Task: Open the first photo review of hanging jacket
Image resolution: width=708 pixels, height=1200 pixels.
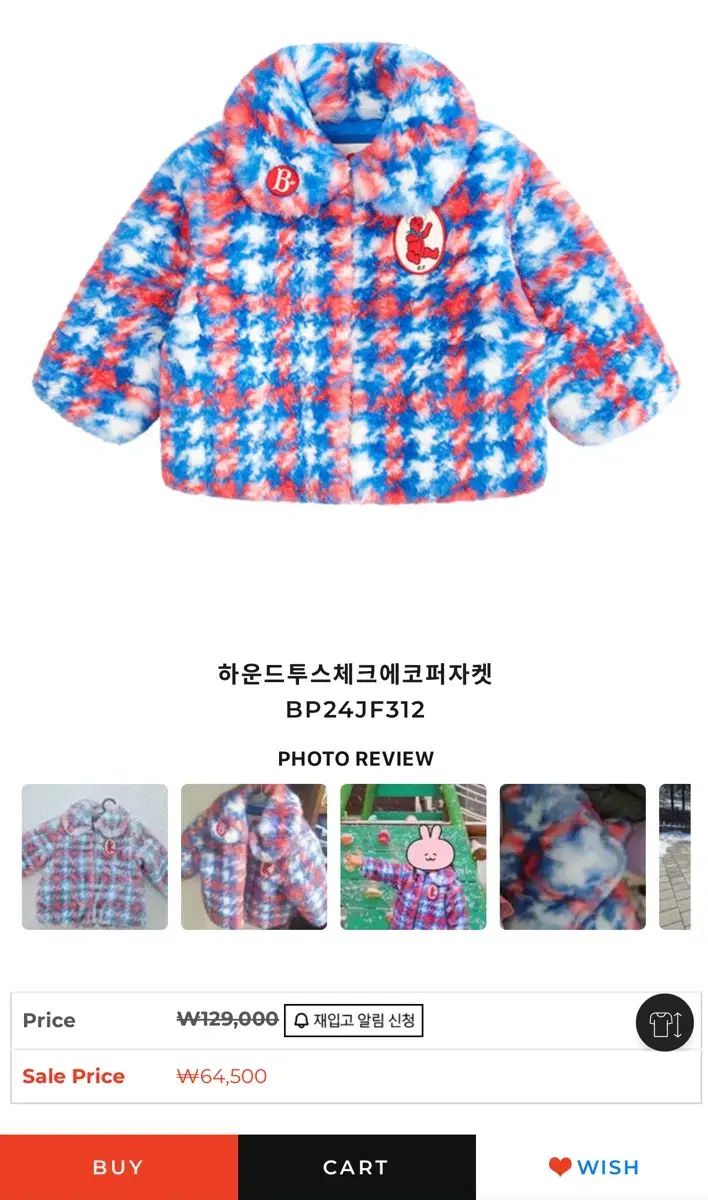Action: pyautogui.click(x=95, y=857)
